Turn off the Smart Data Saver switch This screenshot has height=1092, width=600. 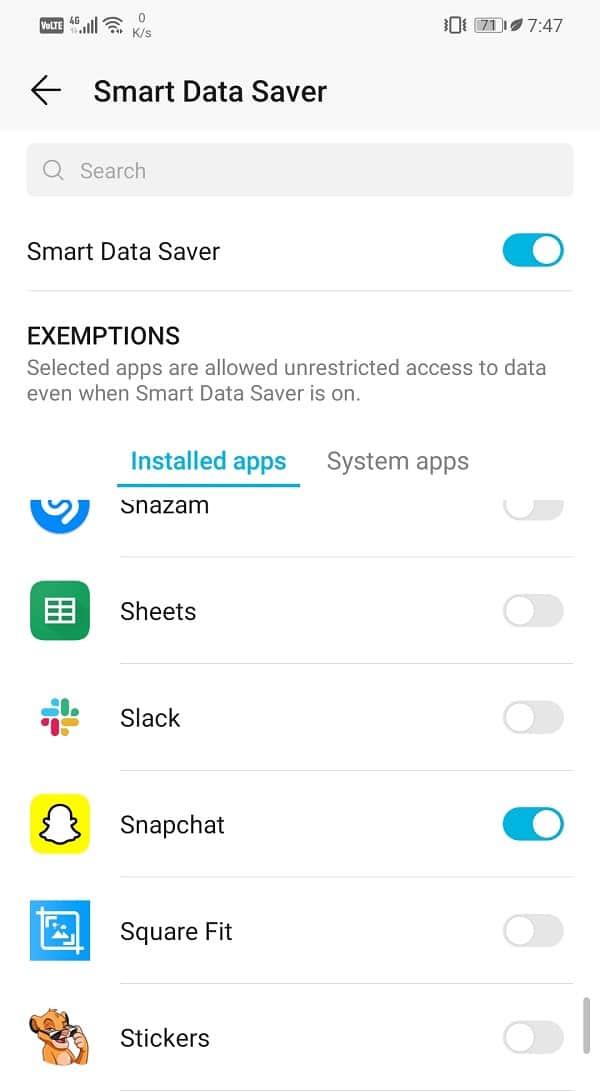(533, 251)
